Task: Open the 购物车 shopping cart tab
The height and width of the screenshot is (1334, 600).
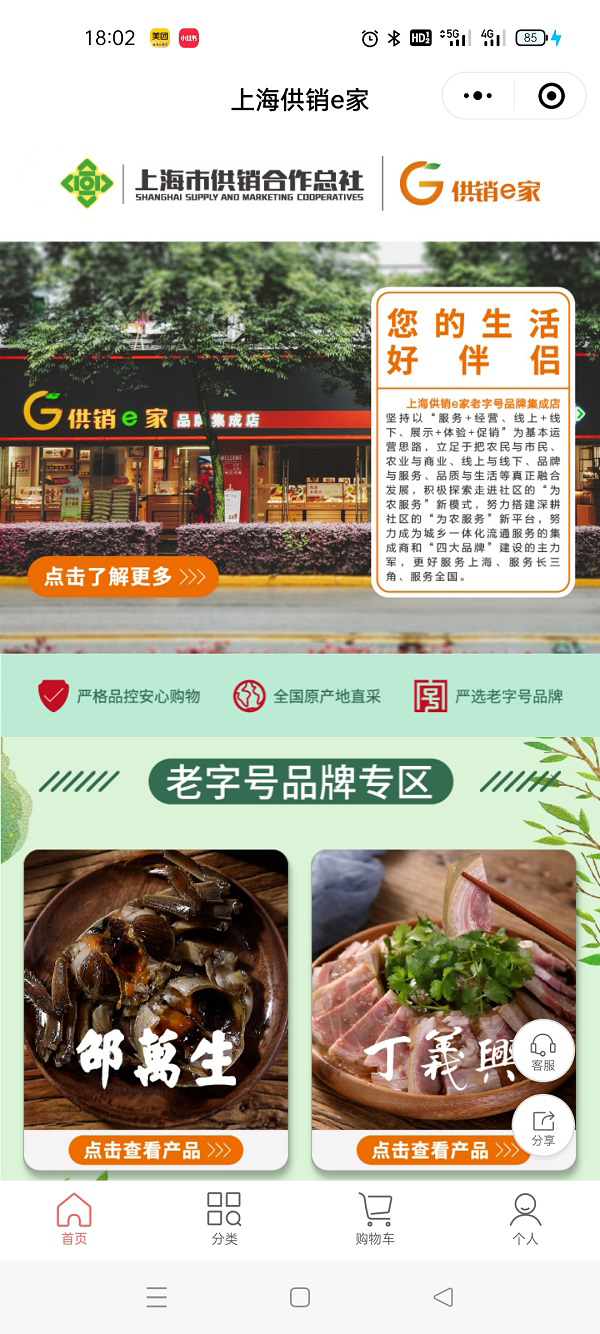Action: click(375, 1219)
